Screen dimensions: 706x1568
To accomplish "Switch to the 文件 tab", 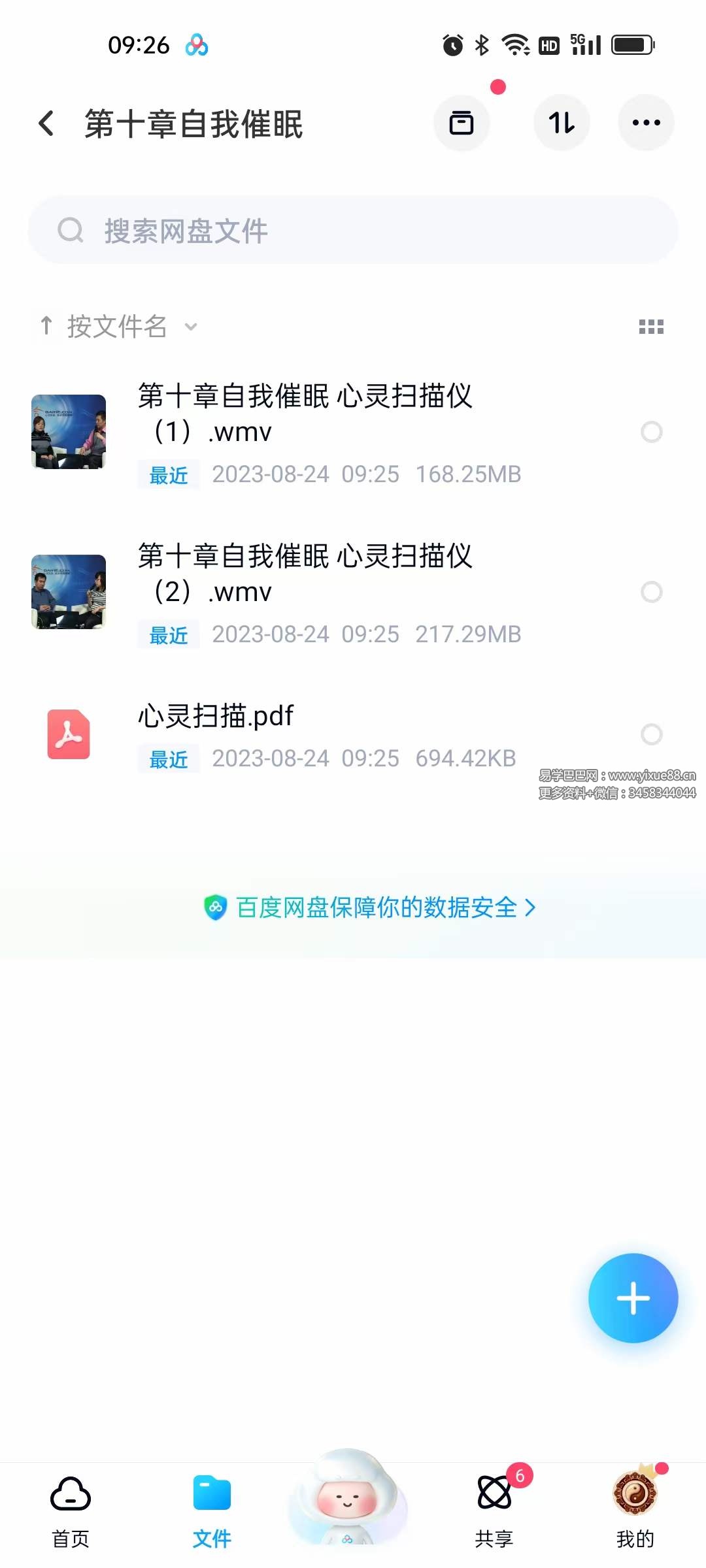I will click(x=212, y=1511).
